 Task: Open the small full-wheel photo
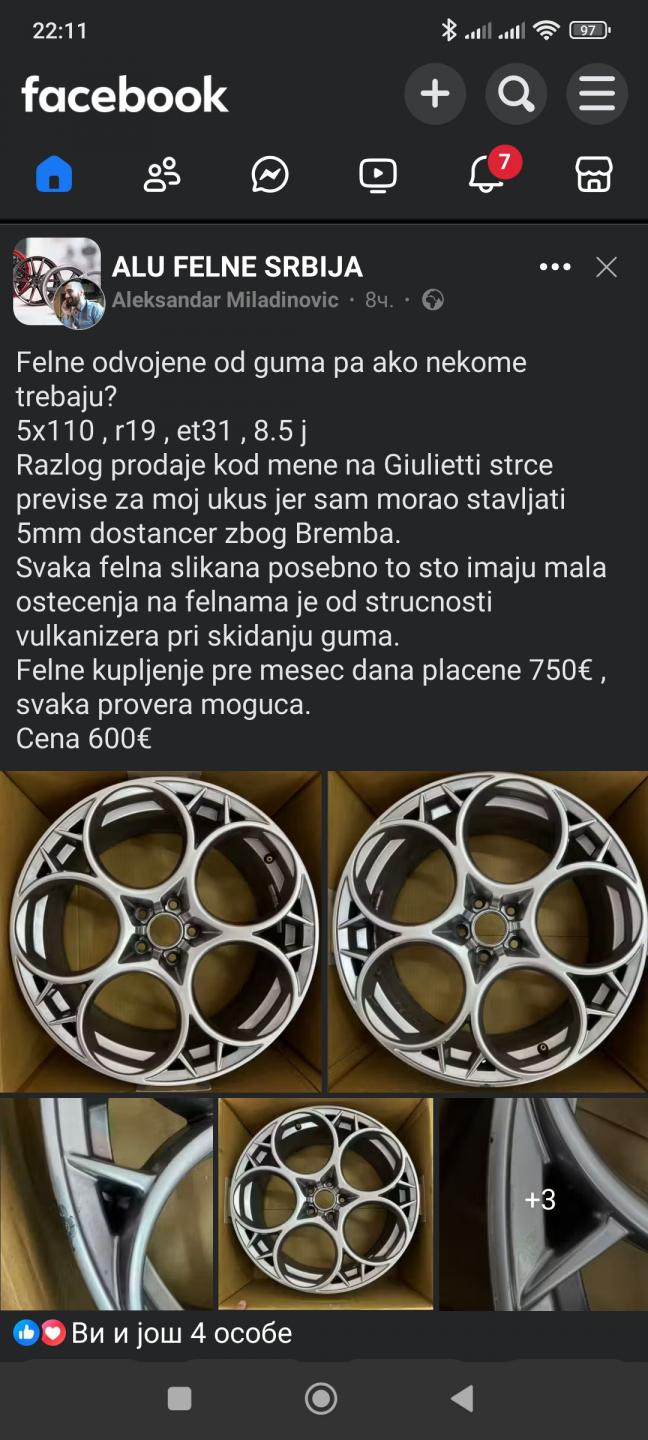click(x=326, y=1204)
